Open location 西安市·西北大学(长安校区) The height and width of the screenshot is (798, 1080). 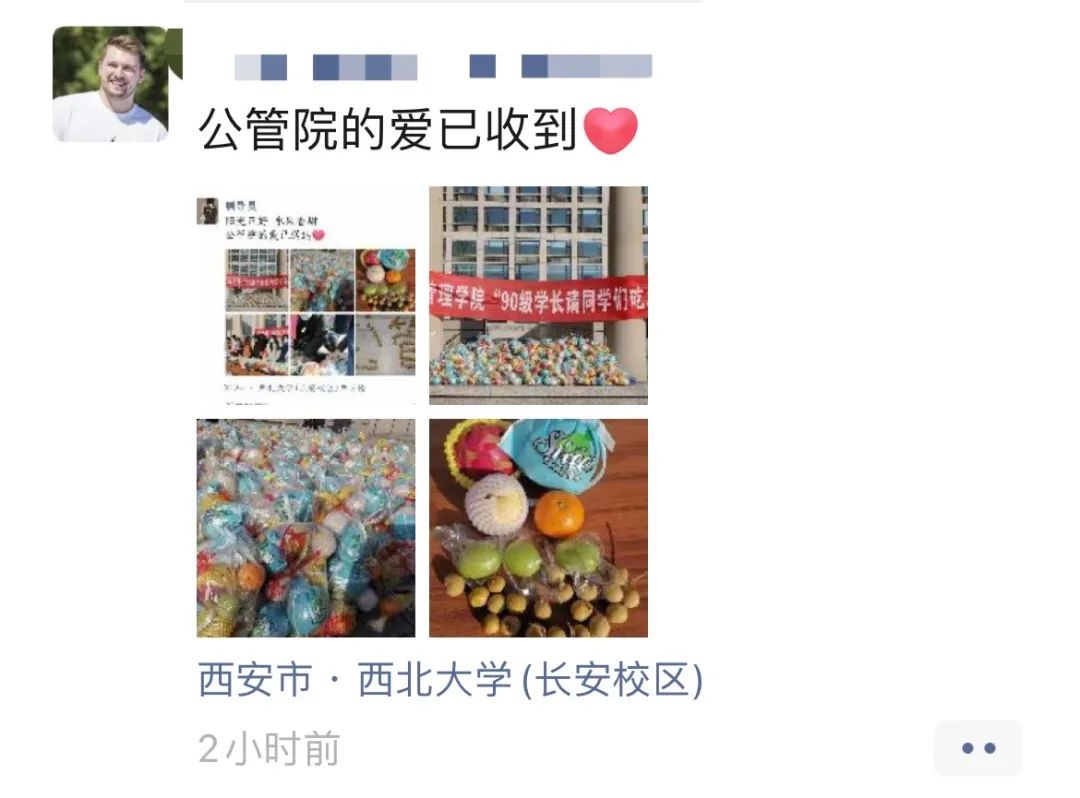click(450, 681)
